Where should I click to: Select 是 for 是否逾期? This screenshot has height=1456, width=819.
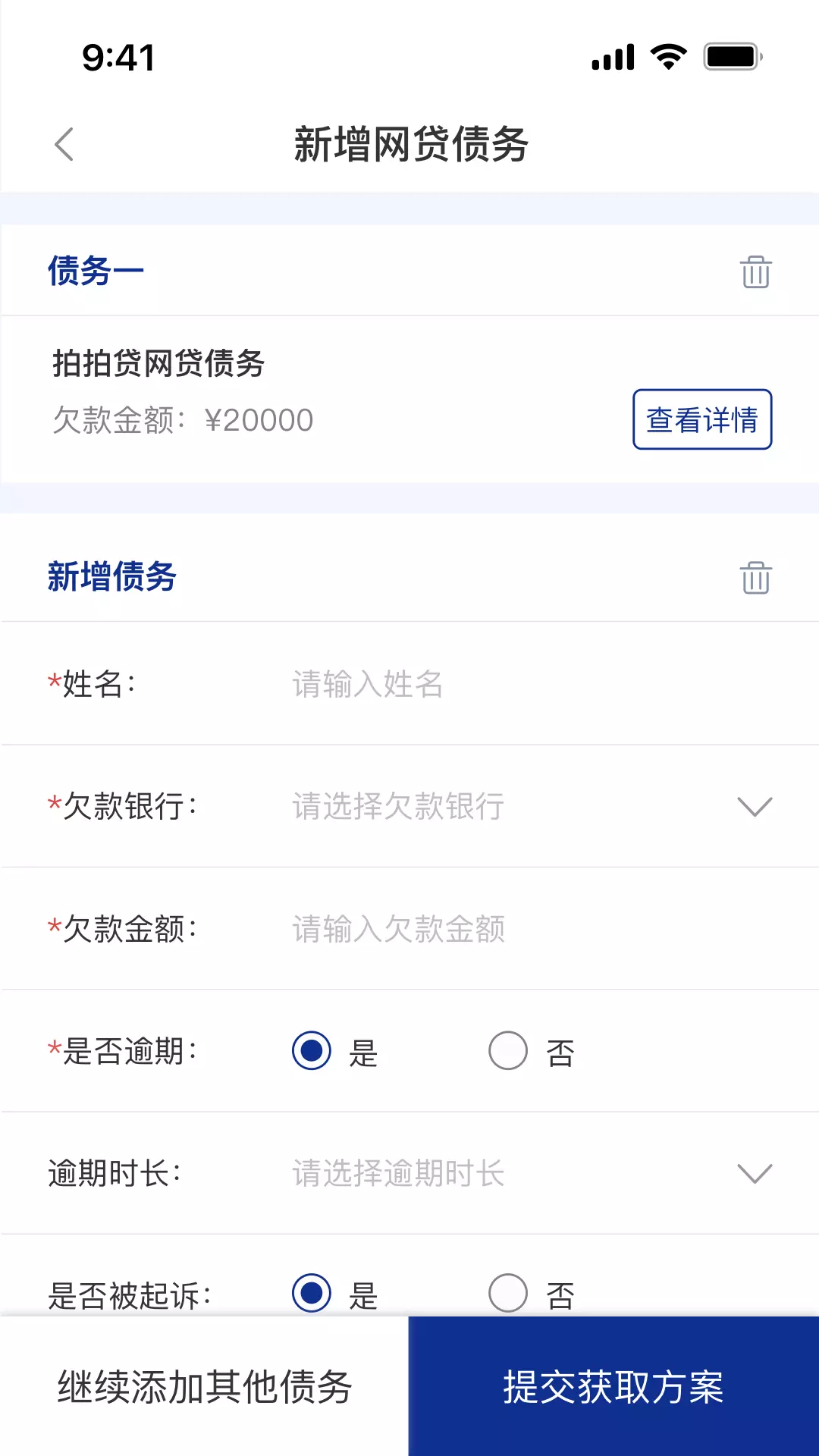tap(312, 1051)
